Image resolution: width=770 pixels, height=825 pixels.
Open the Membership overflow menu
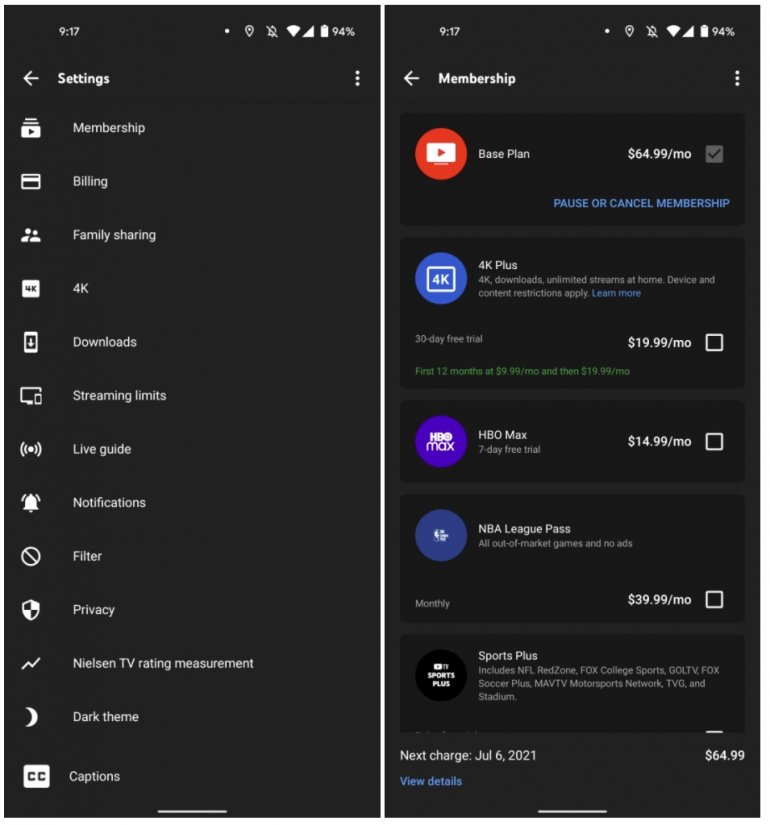[x=737, y=78]
